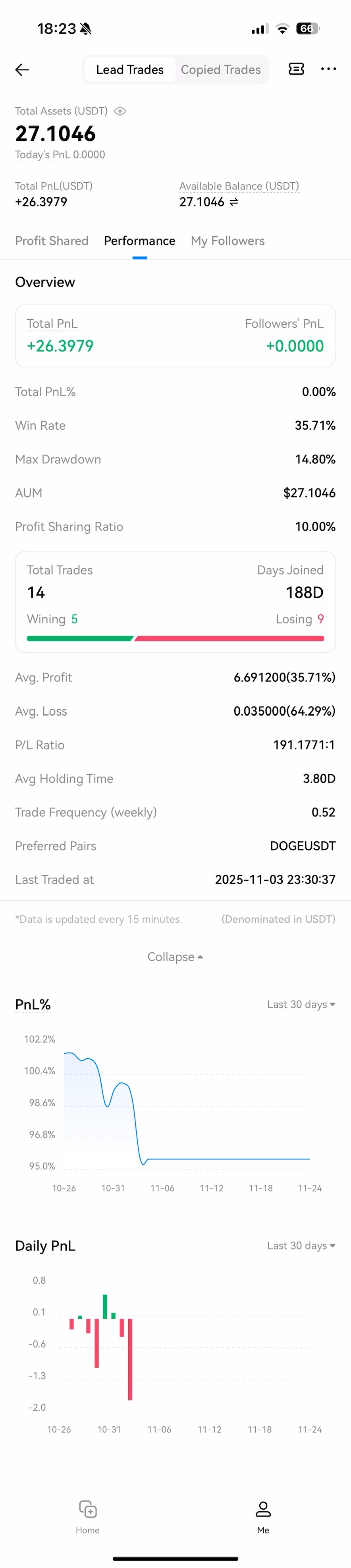Screen dimensions: 351x1568
Task: Go to the Home tab
Action: pyautogui.click(x=88, y=1516)
